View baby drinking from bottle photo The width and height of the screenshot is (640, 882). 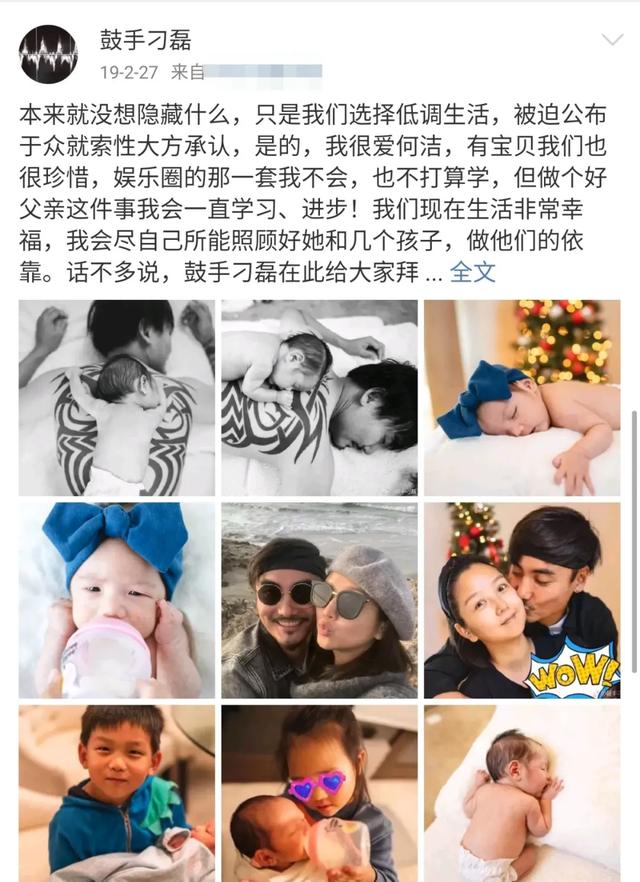click(116, 600)
